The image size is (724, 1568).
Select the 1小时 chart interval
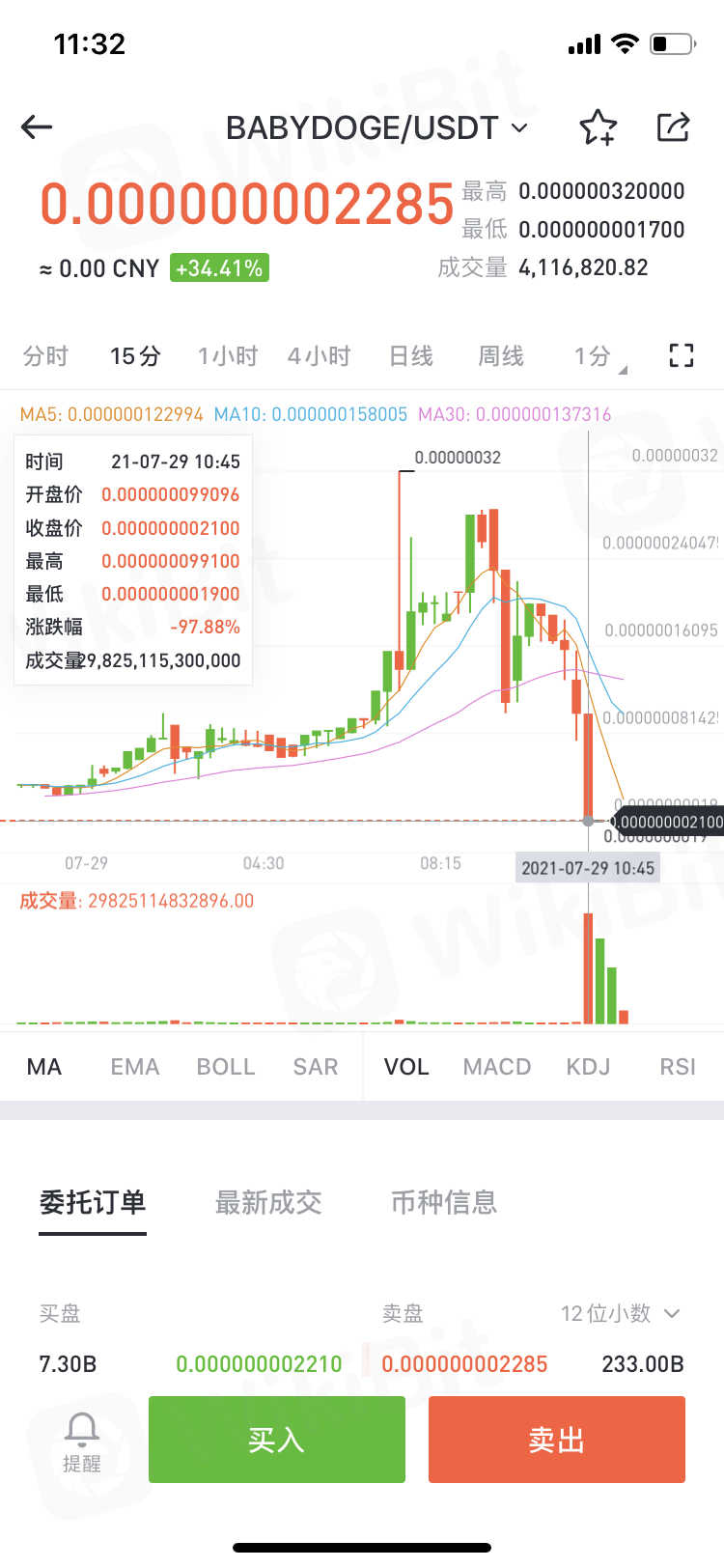coord(228,356)
